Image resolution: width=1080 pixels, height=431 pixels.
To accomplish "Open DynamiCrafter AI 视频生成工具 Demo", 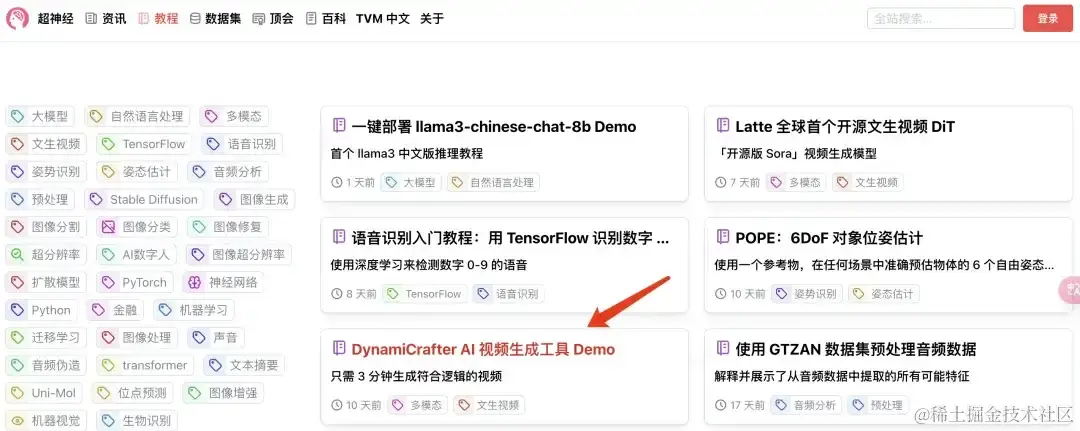I will [x=482, y=349].
